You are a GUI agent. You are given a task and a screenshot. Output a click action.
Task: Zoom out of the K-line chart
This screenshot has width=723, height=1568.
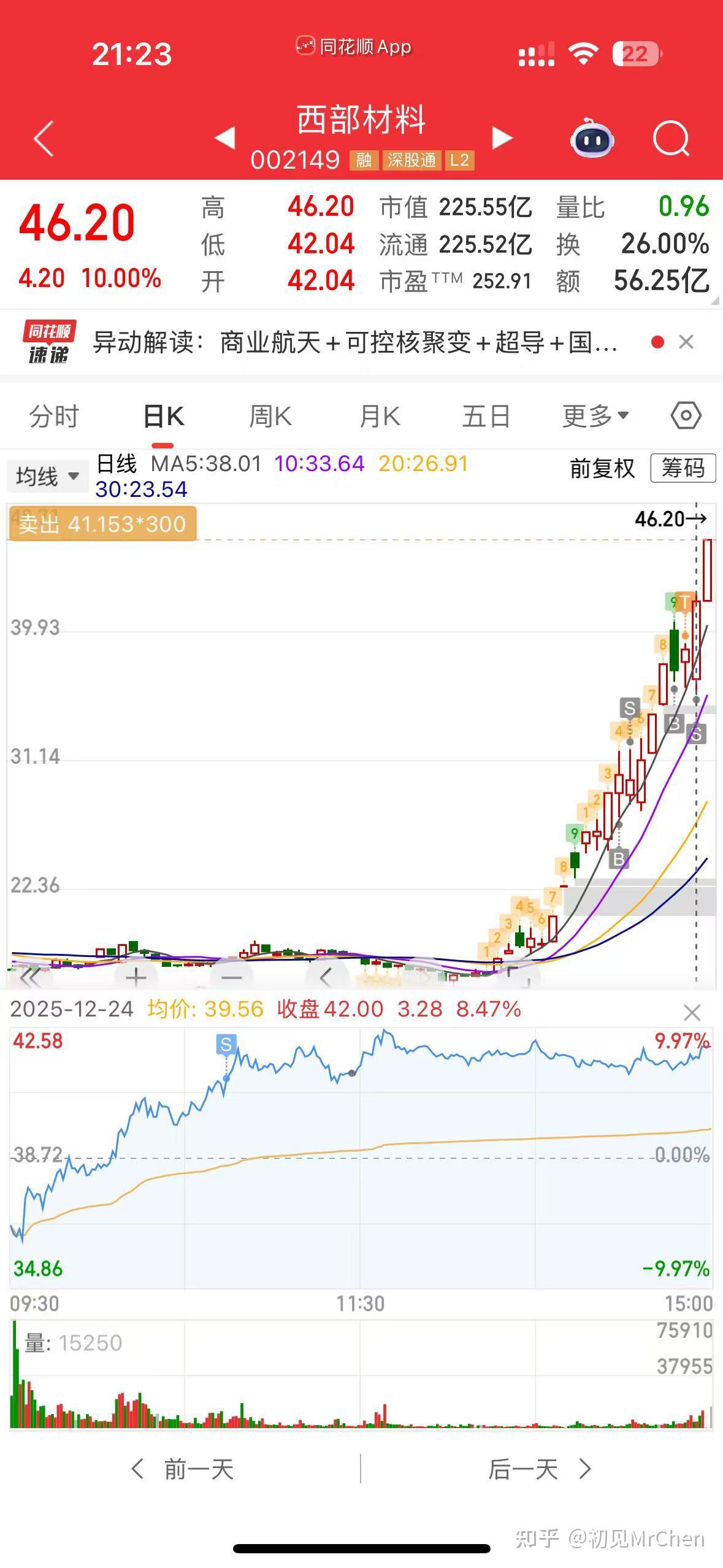(231, 977)
